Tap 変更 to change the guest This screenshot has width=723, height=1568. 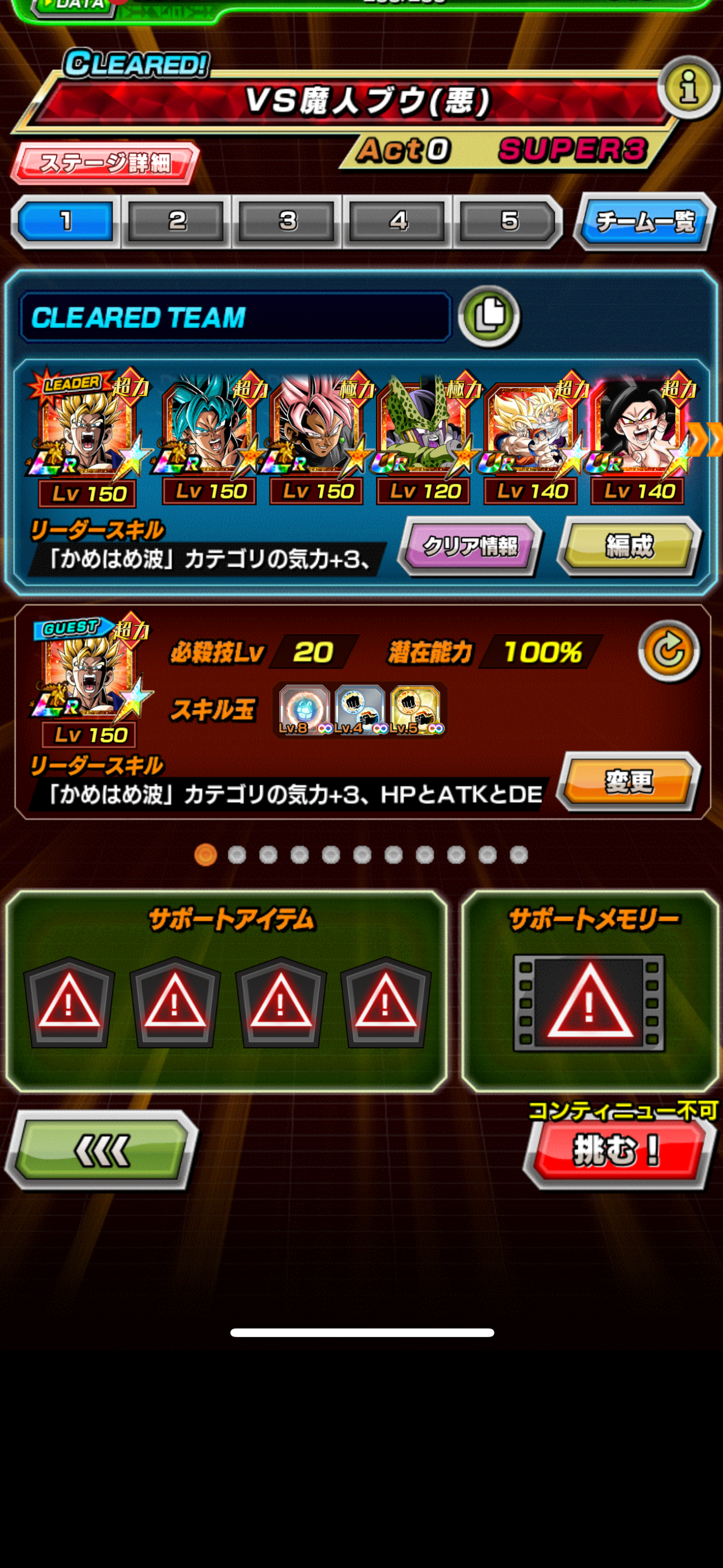pos(629,782)
